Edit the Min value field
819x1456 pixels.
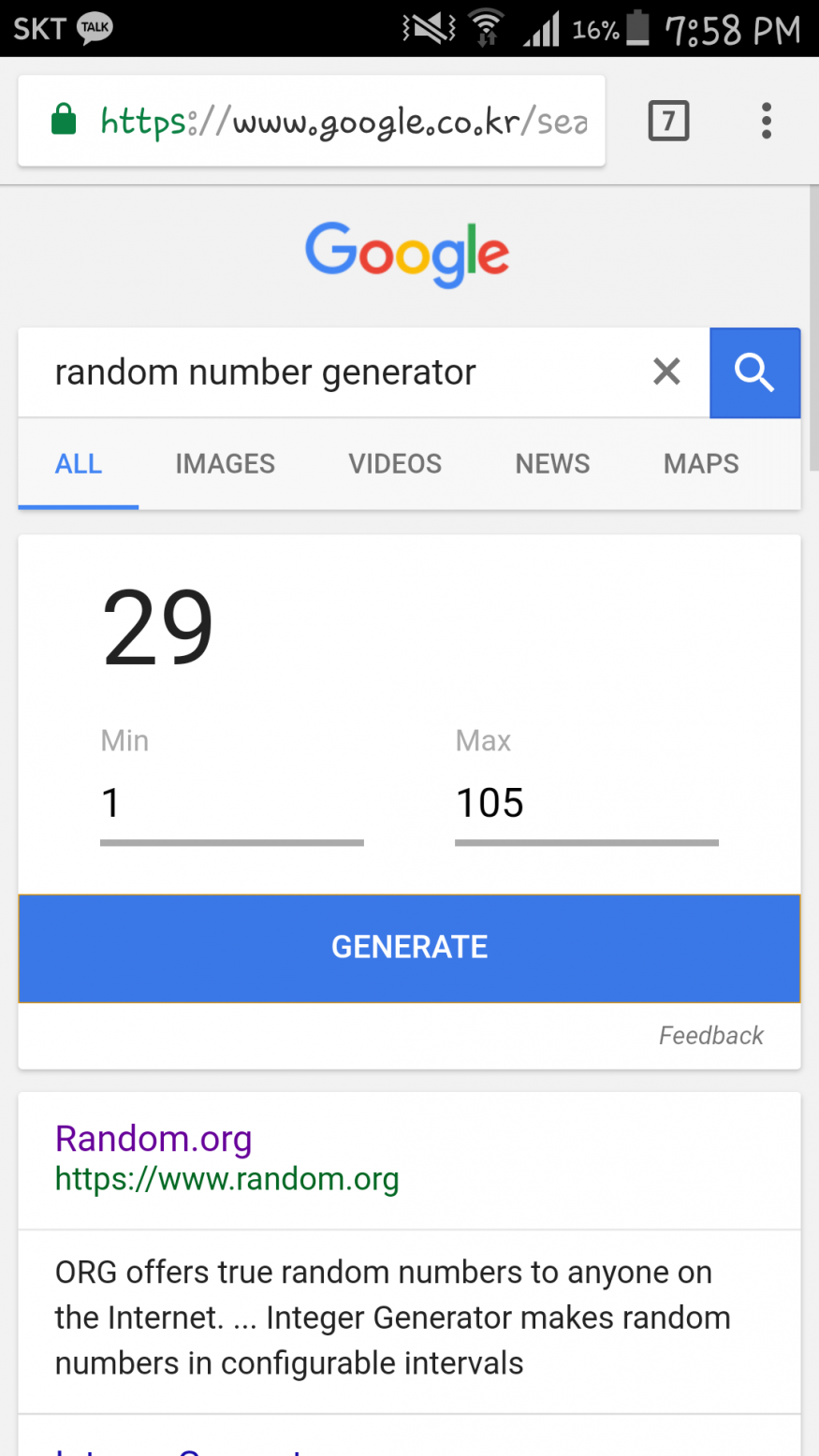(x=231, y=804)
